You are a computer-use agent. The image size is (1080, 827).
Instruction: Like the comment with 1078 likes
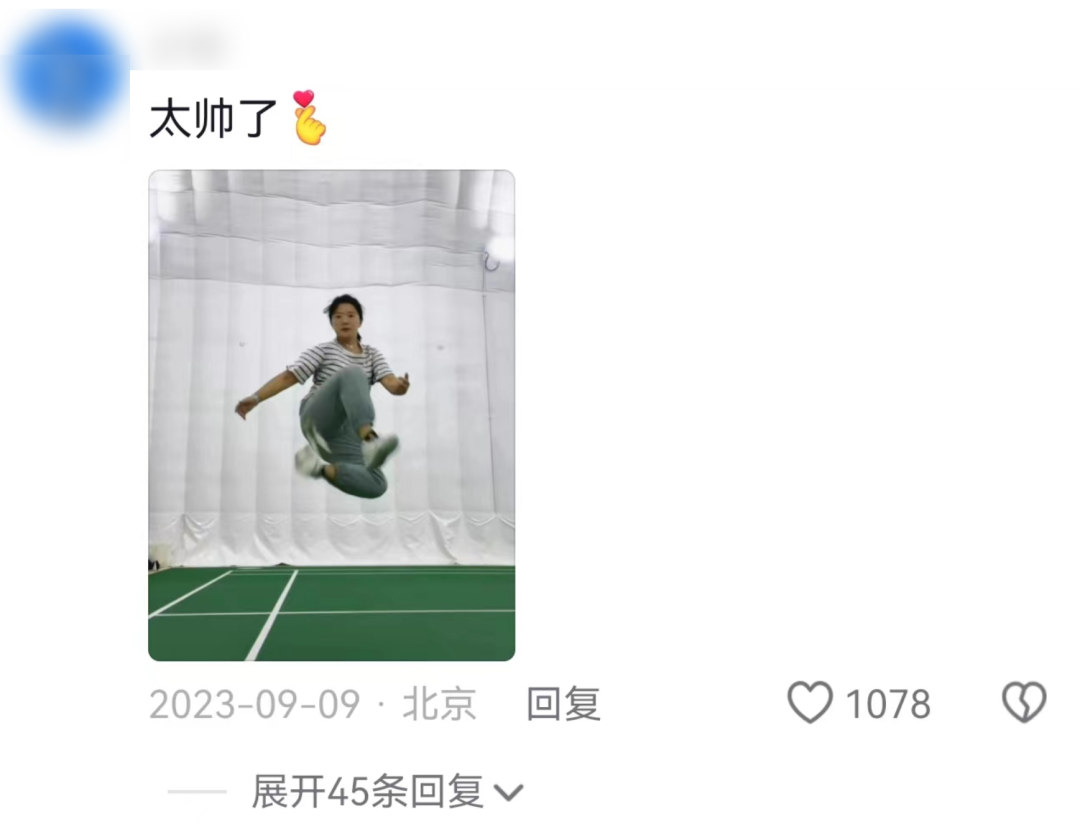[810, 703]
